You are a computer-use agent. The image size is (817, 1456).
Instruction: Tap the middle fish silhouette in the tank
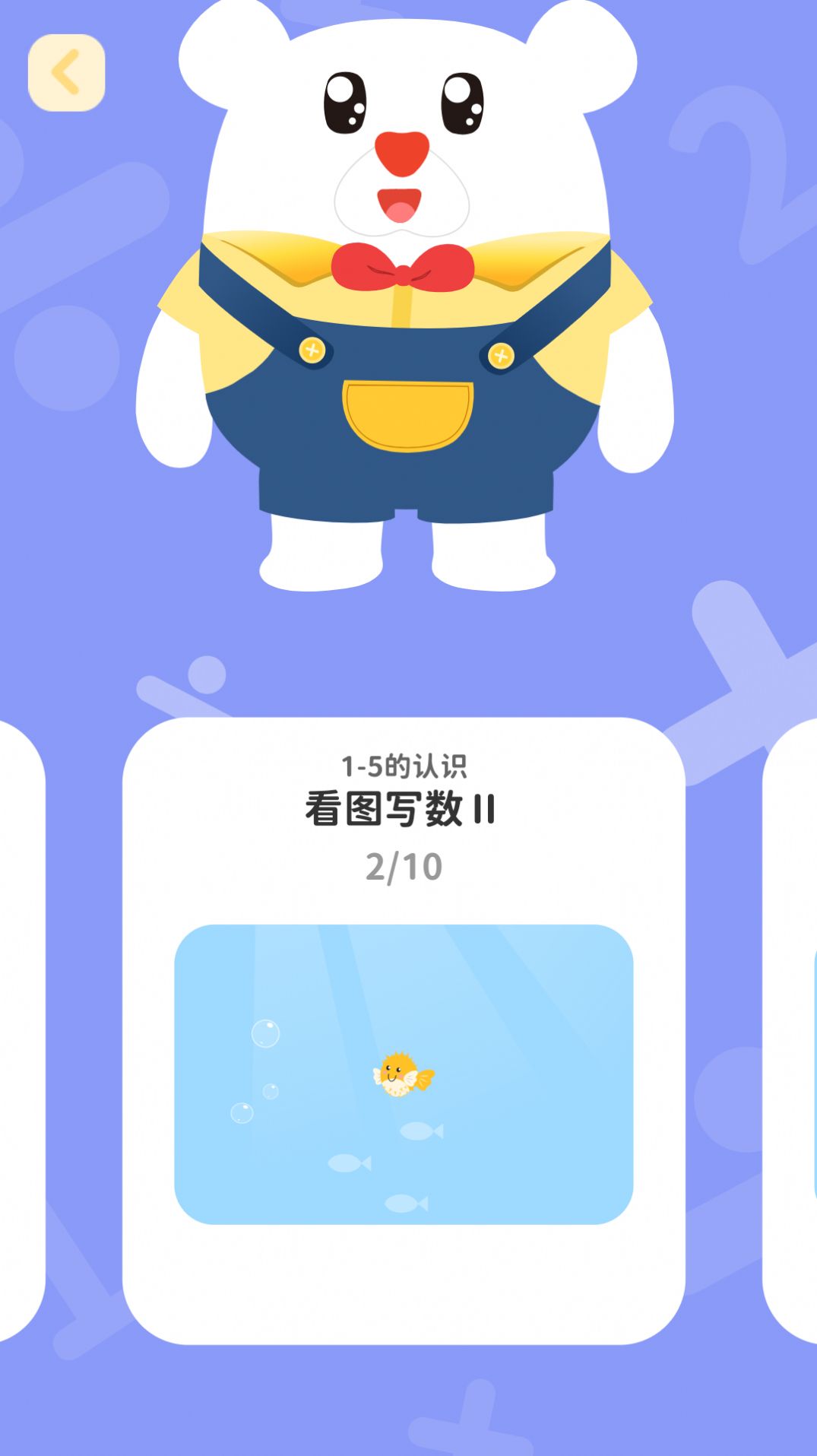353,1163
